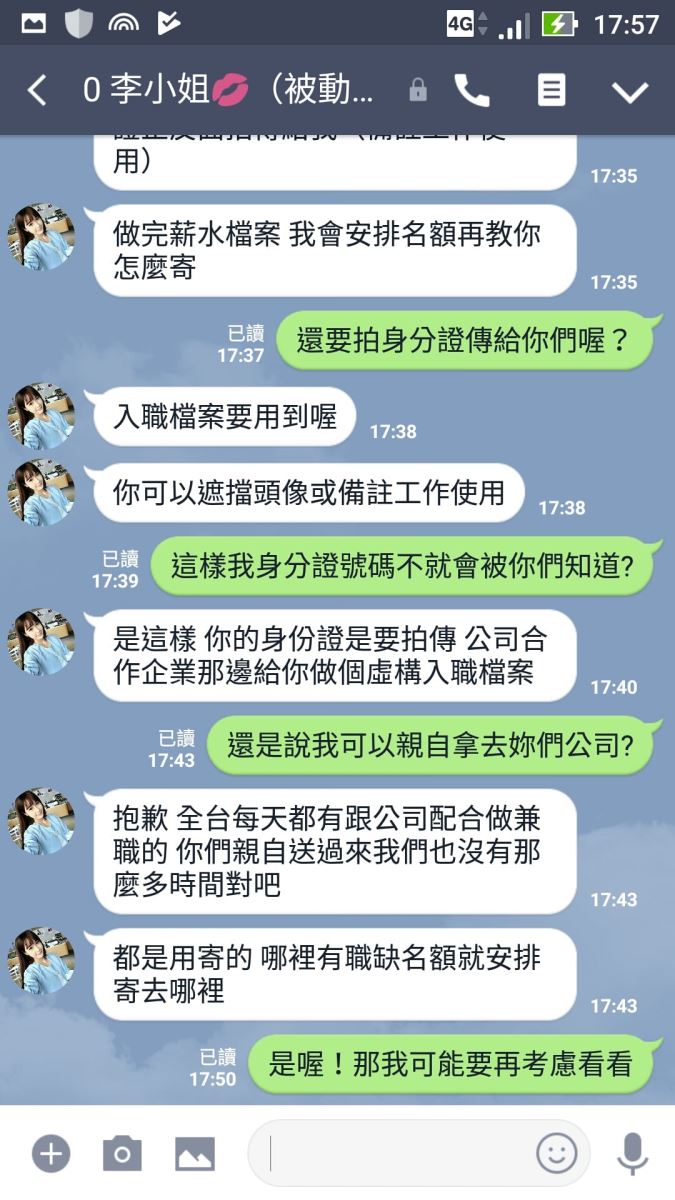Expand the chat options dropdown arrow

629,92
